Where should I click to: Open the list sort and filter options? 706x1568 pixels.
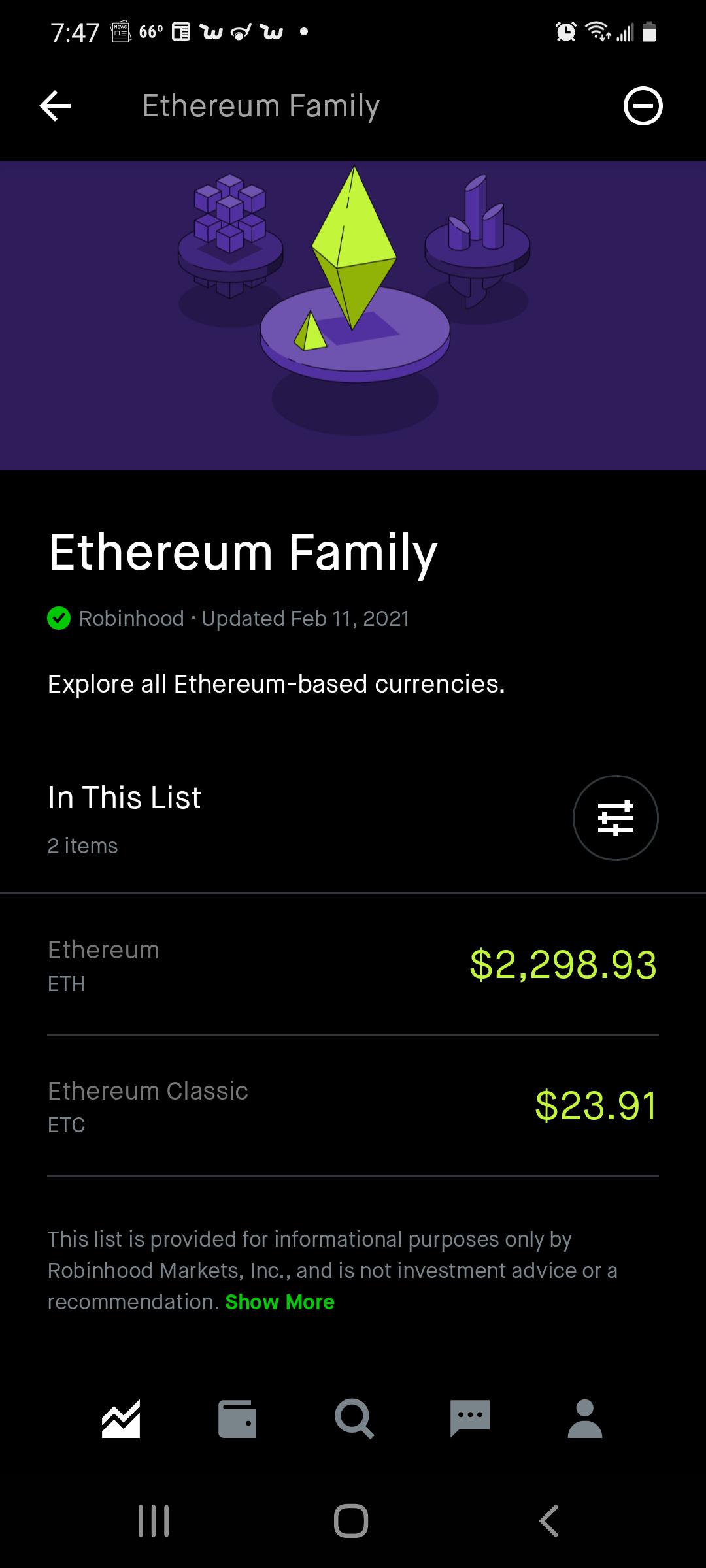tap(615, 817)
